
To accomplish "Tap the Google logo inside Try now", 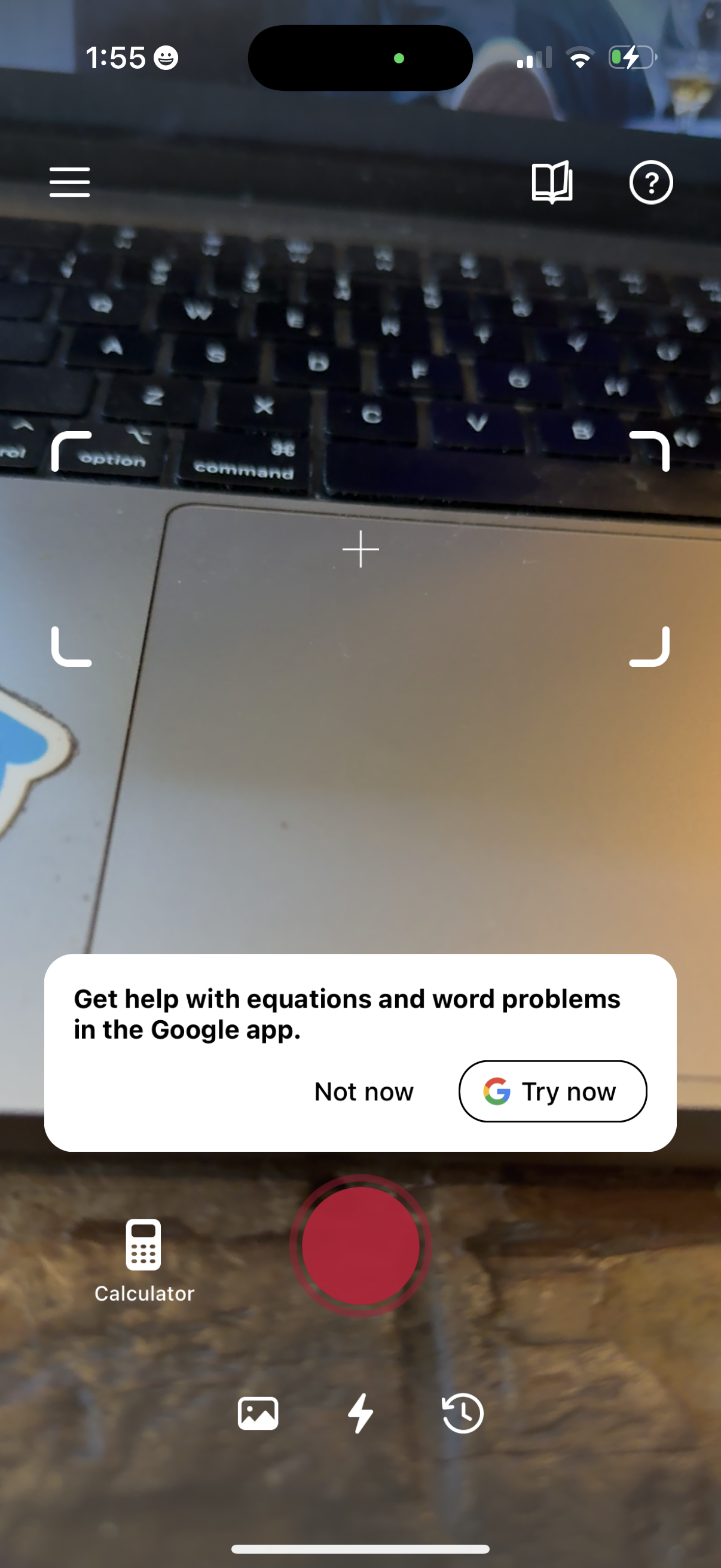I will point(496,1091).
